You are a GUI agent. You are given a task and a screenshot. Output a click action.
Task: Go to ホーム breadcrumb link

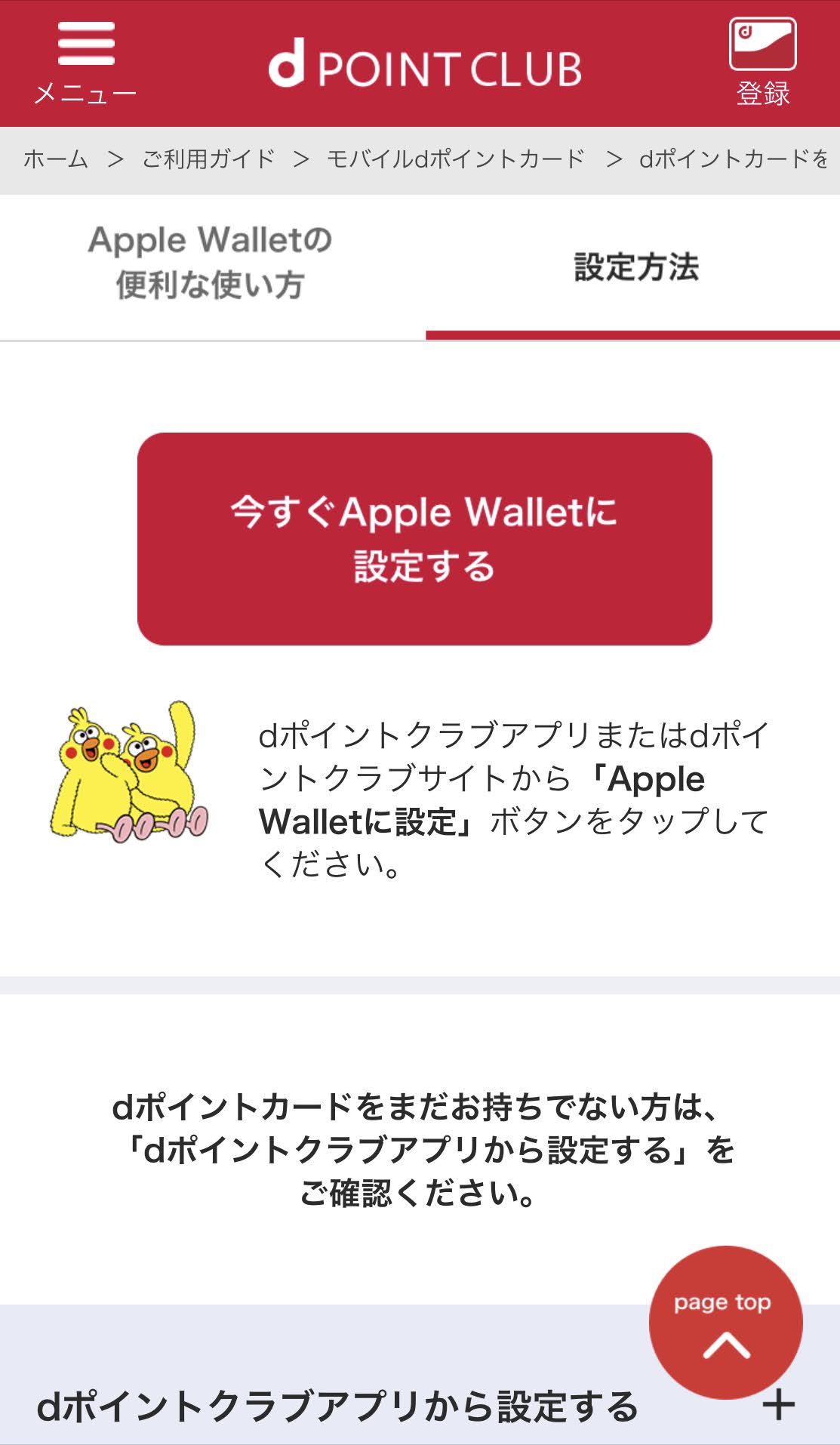[x=56, y=159]
